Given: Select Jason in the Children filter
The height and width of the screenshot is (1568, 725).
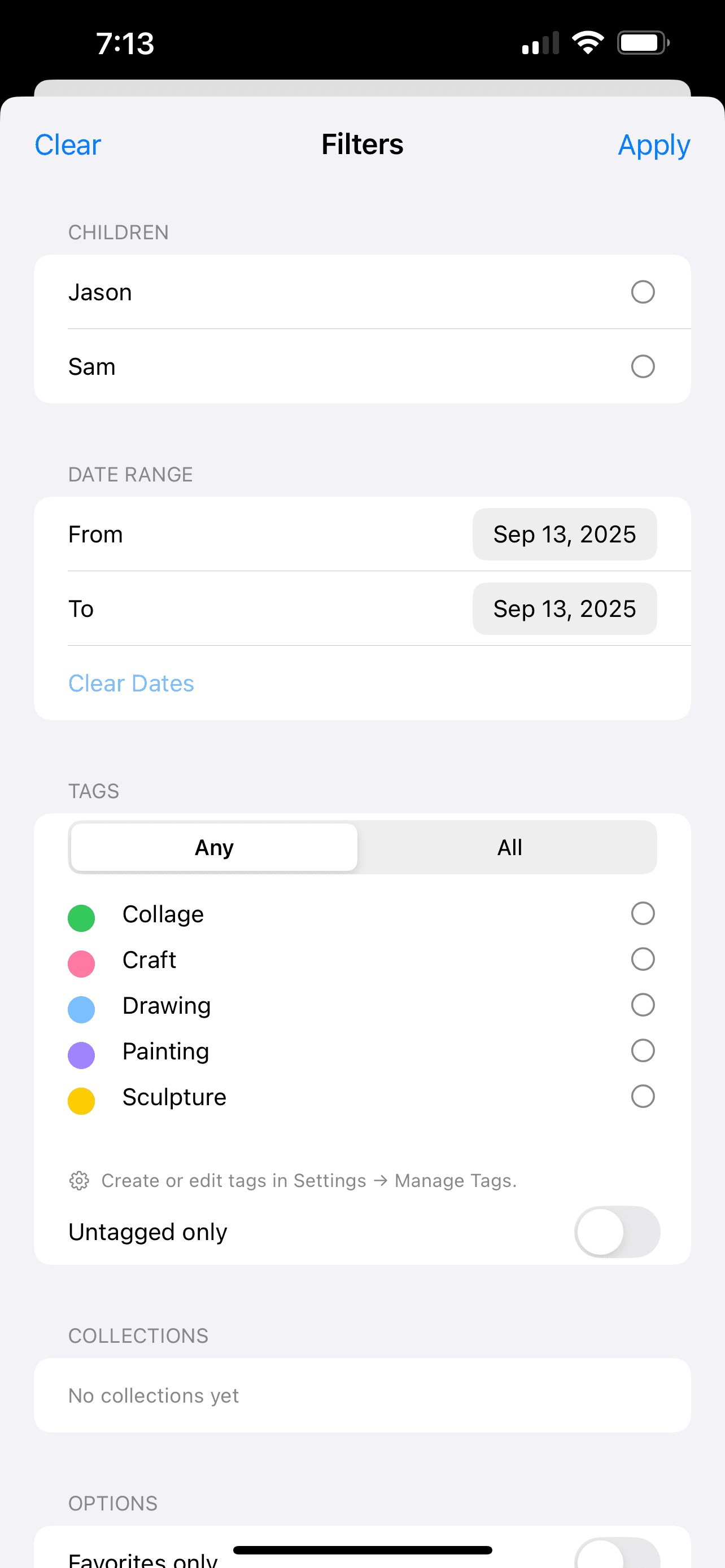Looking at the screenshot, I should (642, 292).
